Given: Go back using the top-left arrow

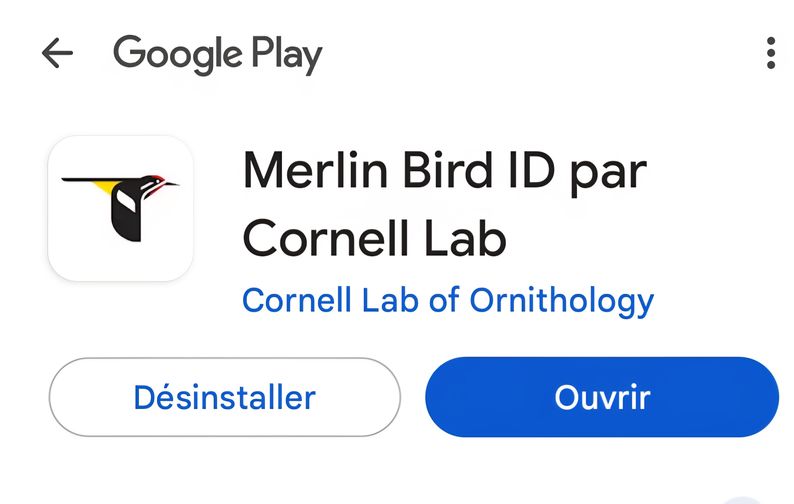Looking at the screenshot, I should 57,54.
